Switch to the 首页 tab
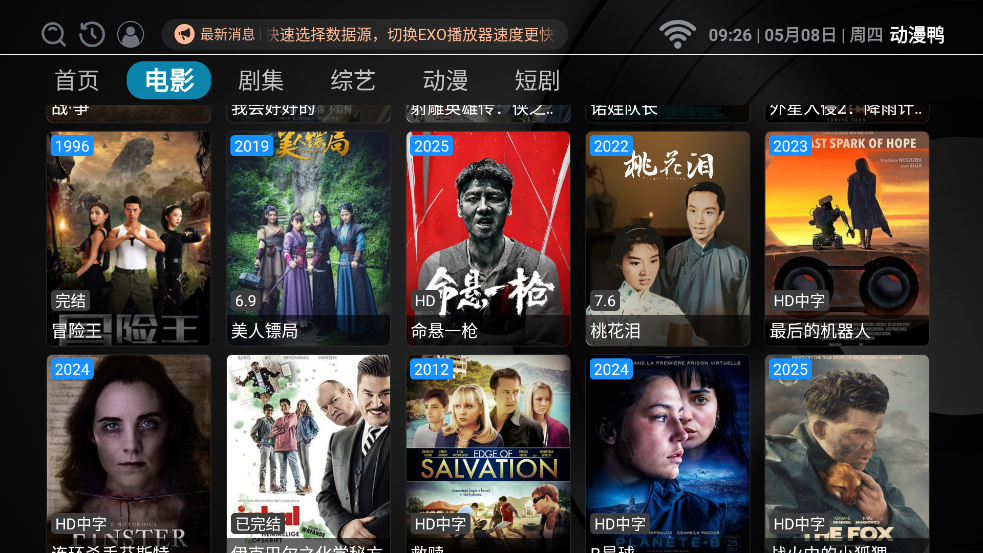The width and height of the screenshot is (983, 553). click(x=77, y=81)
